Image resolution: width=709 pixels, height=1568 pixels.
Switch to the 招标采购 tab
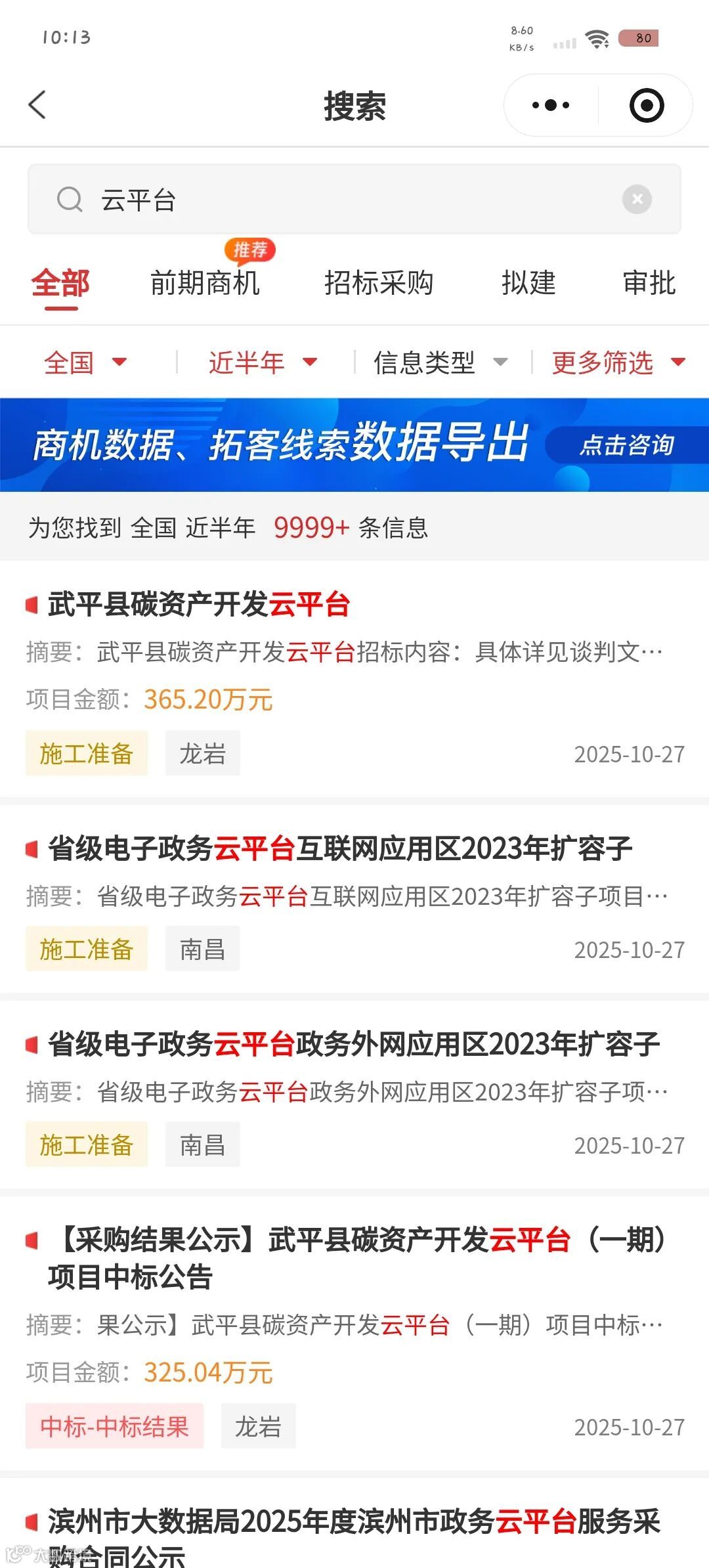pos(379,283)
